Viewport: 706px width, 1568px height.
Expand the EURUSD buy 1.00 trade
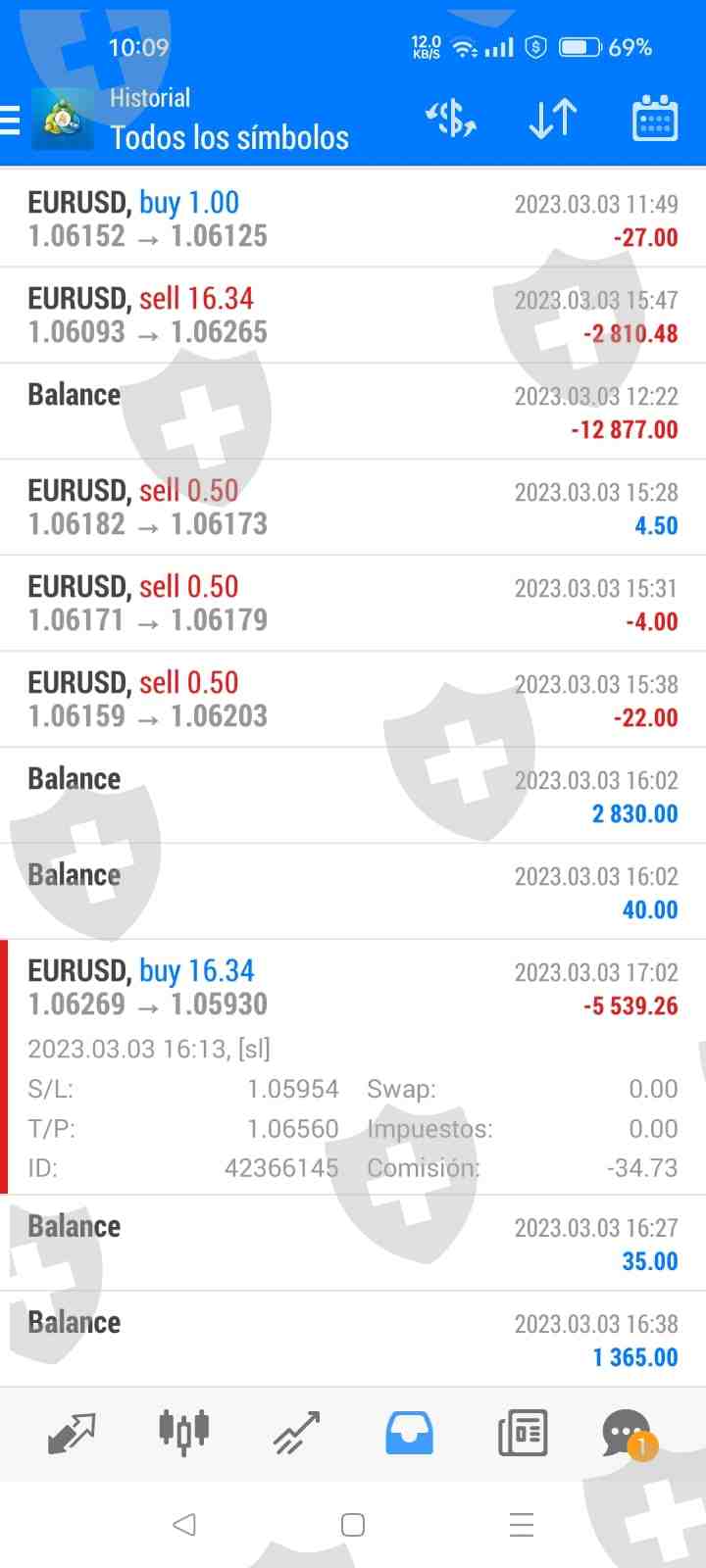[x=353, y=219]
